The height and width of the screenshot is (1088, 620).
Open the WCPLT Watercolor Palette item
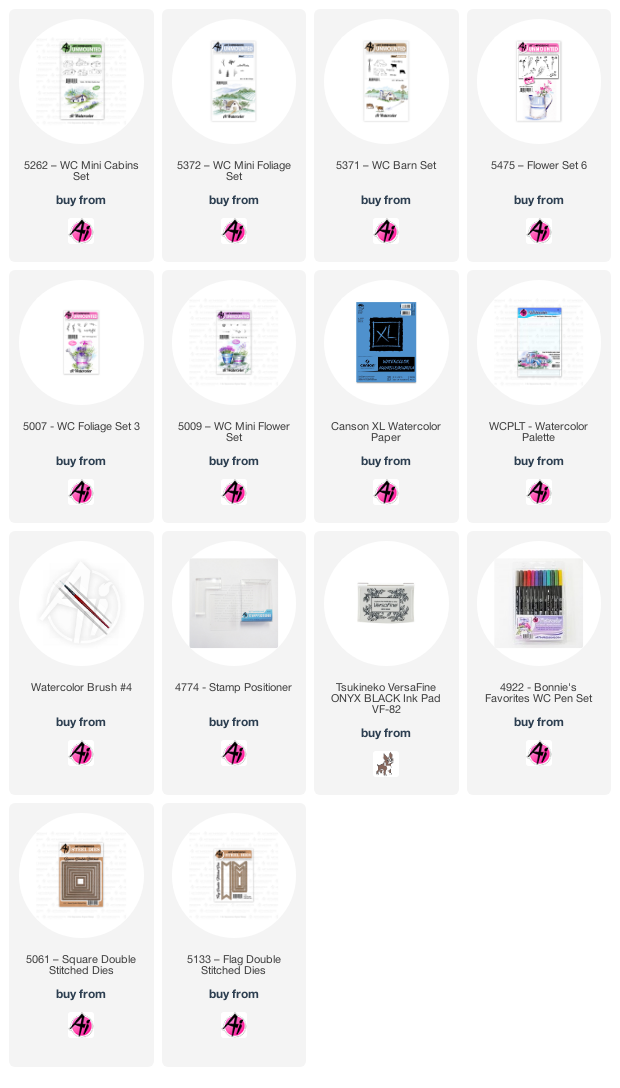coord(539,396)
